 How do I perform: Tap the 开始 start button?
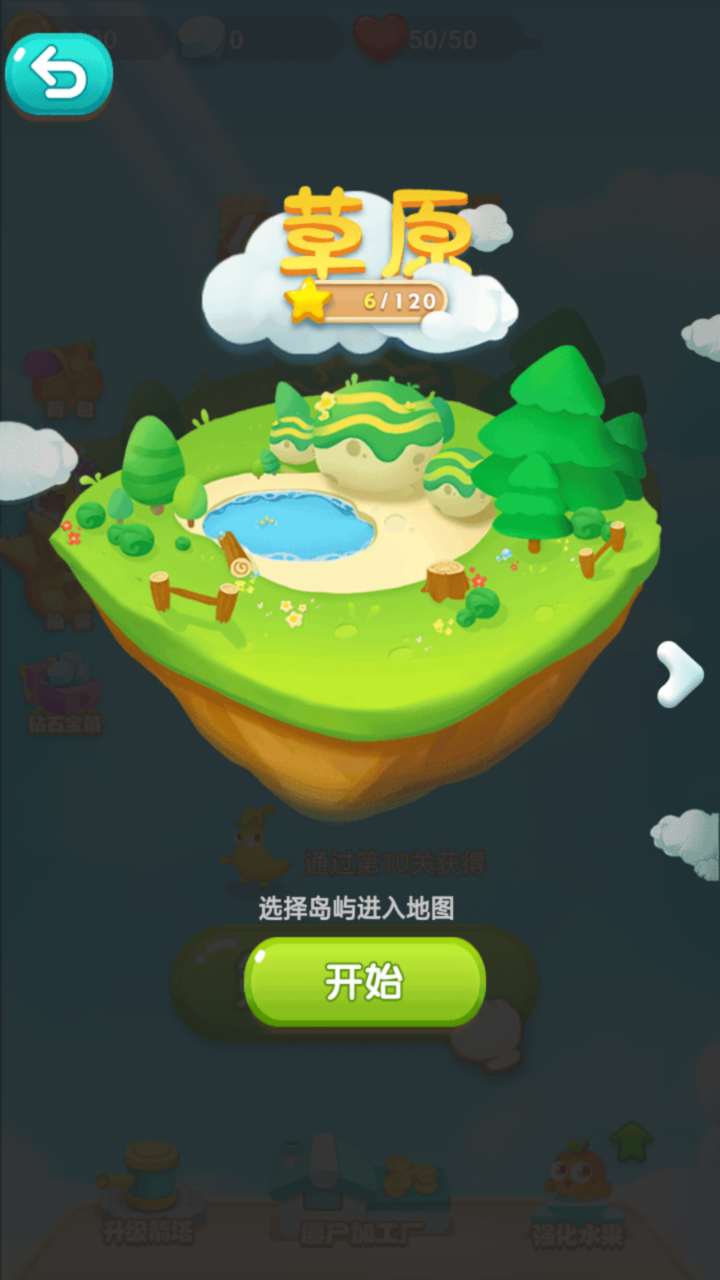365,982
